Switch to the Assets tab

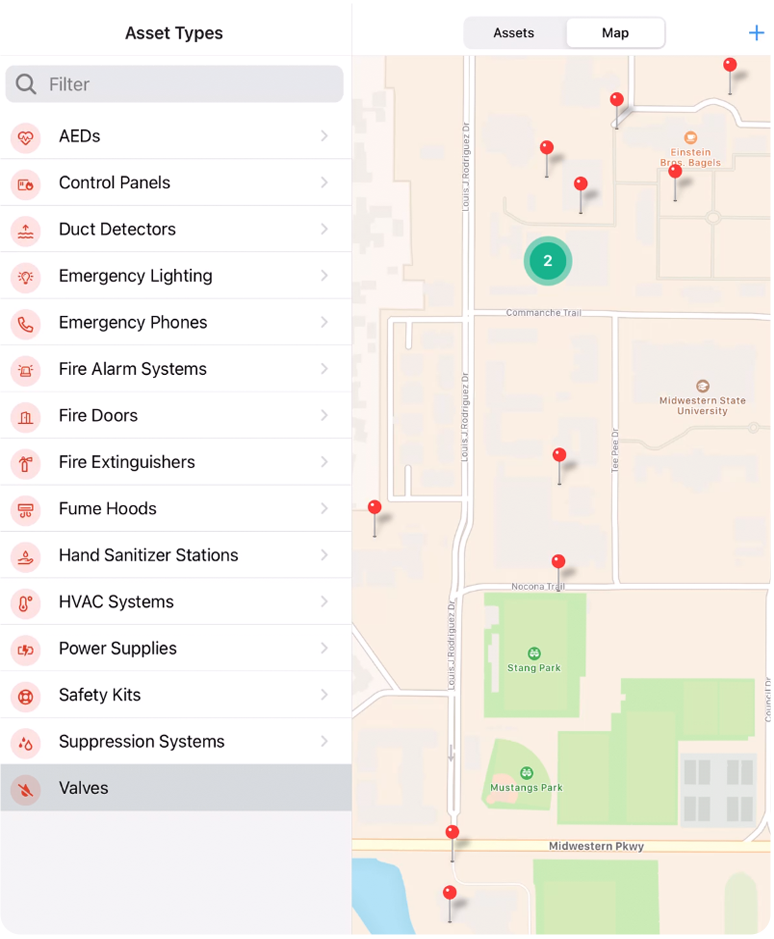click(x=514, y=33)
